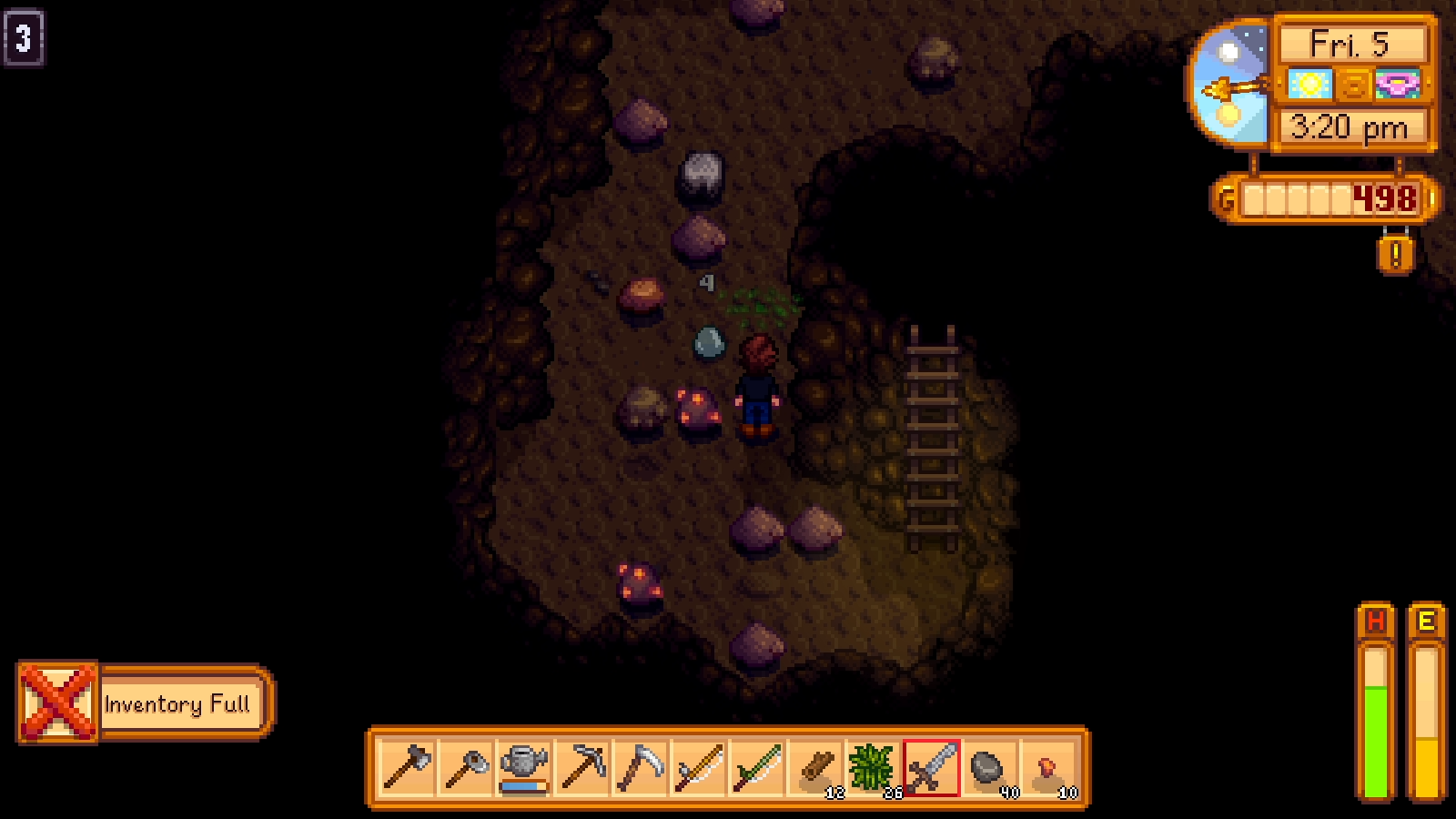Tap the highlighted sword slot
The width and height of the screenshot is (1456, 819).
pos(932,768)
